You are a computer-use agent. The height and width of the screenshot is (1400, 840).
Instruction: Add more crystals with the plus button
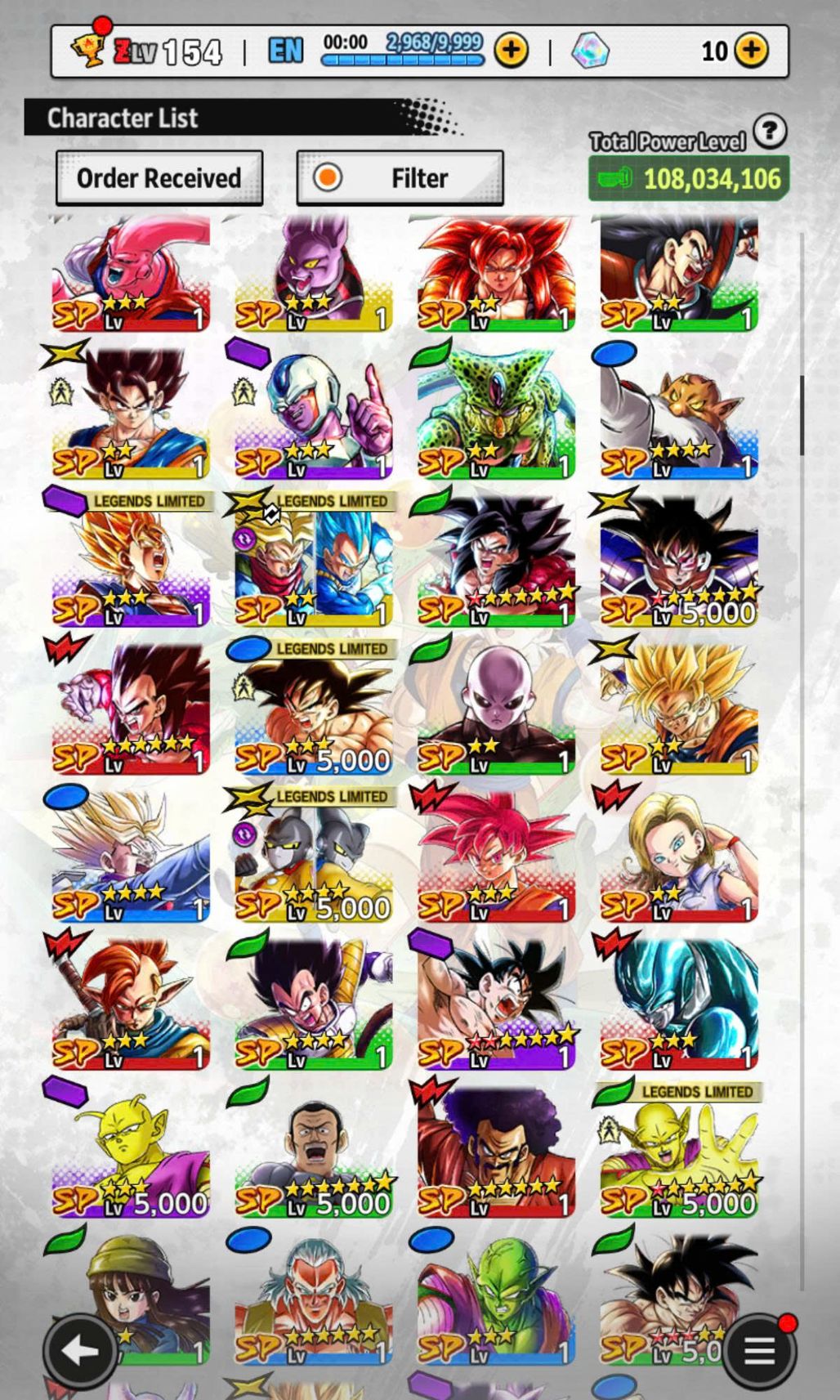coord(751,51)
